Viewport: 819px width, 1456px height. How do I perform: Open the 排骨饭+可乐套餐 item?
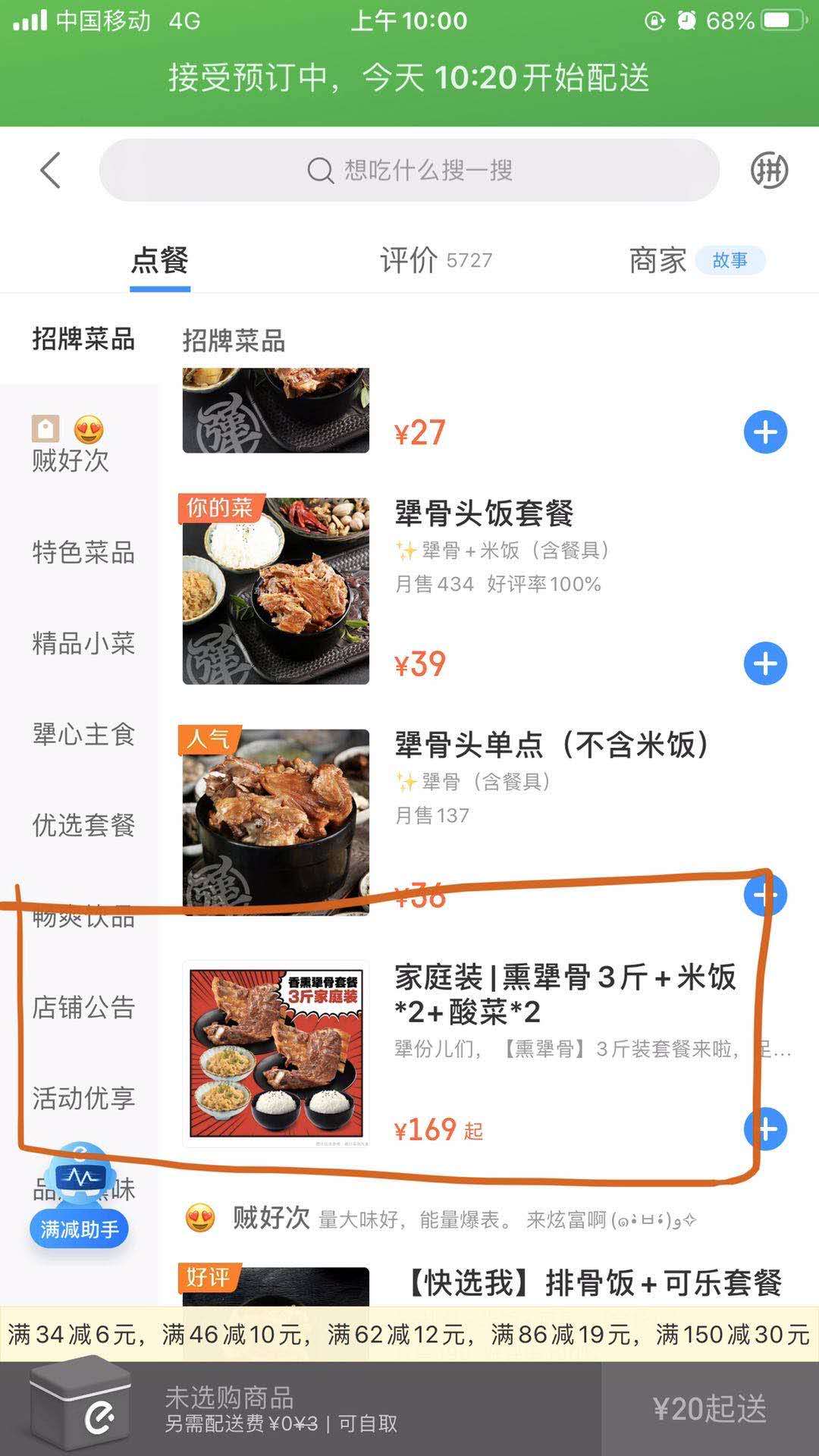pyautogui.click(x=591, y=1283)
